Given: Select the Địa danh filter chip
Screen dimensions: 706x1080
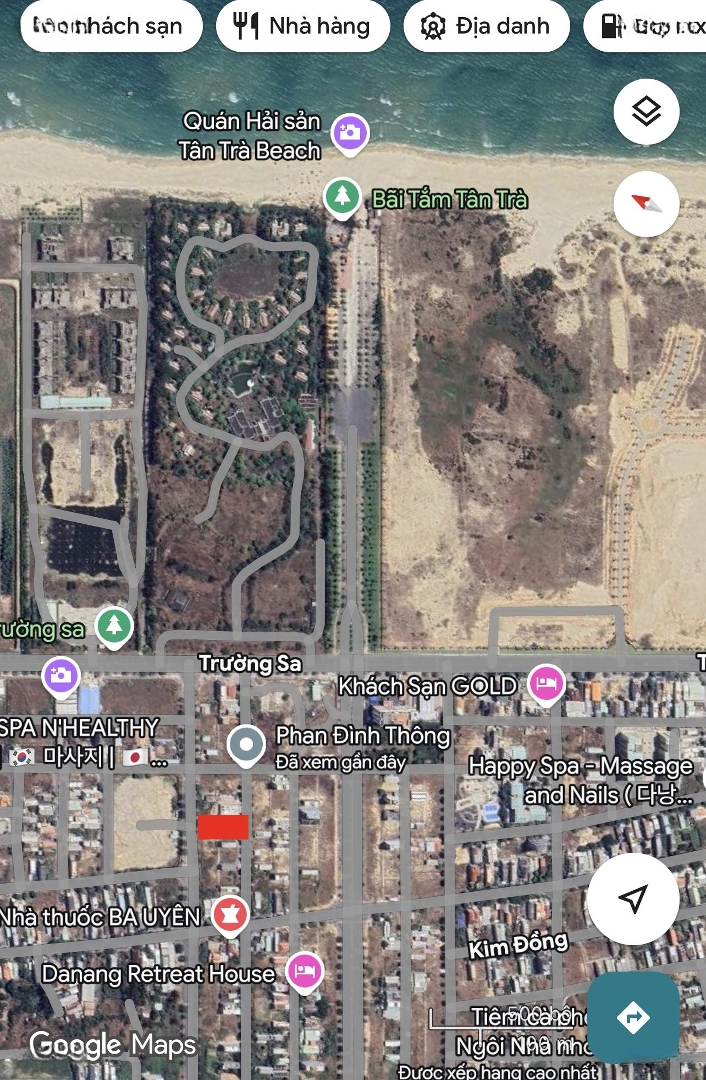Looking at the screenshot, I should (x=487, y=26).
